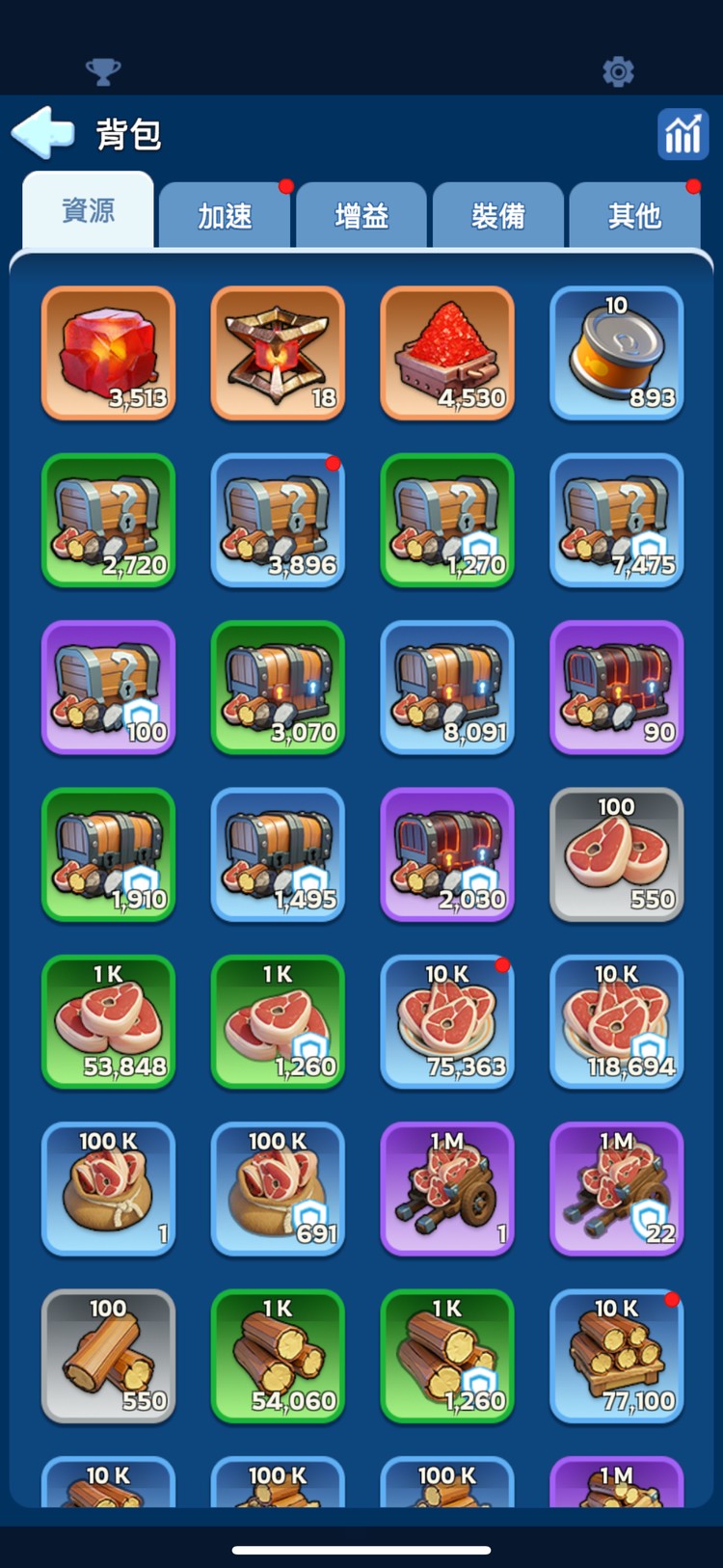
Task: Select the 1K wood item with 54,060
Action: [278, 1356]
